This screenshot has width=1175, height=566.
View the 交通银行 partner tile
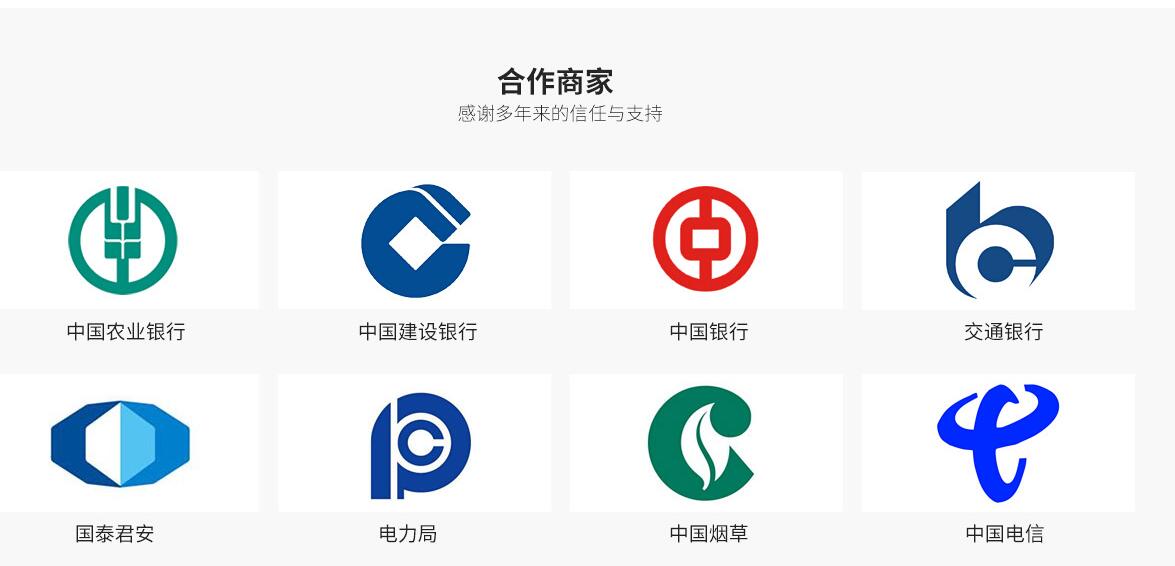[998, 241]
